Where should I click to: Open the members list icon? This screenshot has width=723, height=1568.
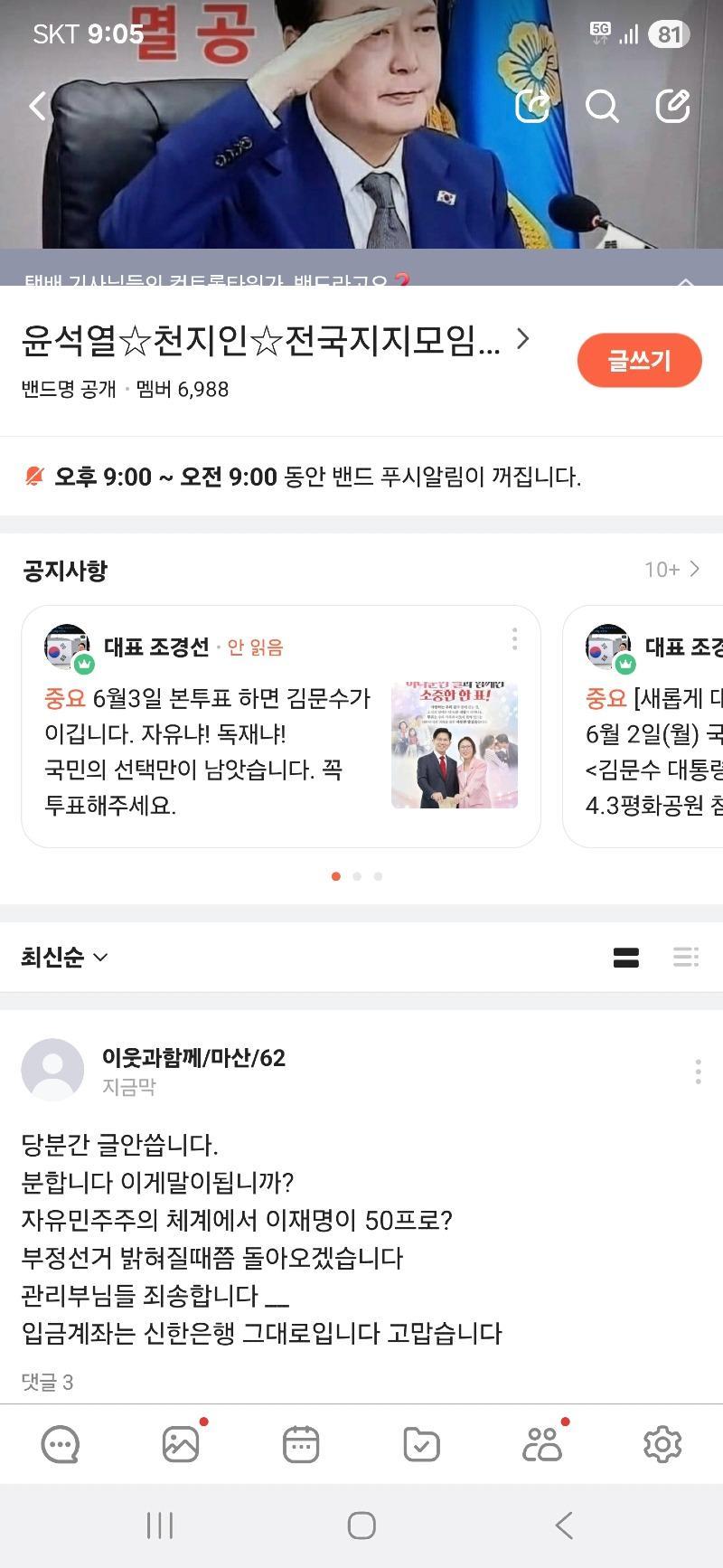pos(542,1444)
